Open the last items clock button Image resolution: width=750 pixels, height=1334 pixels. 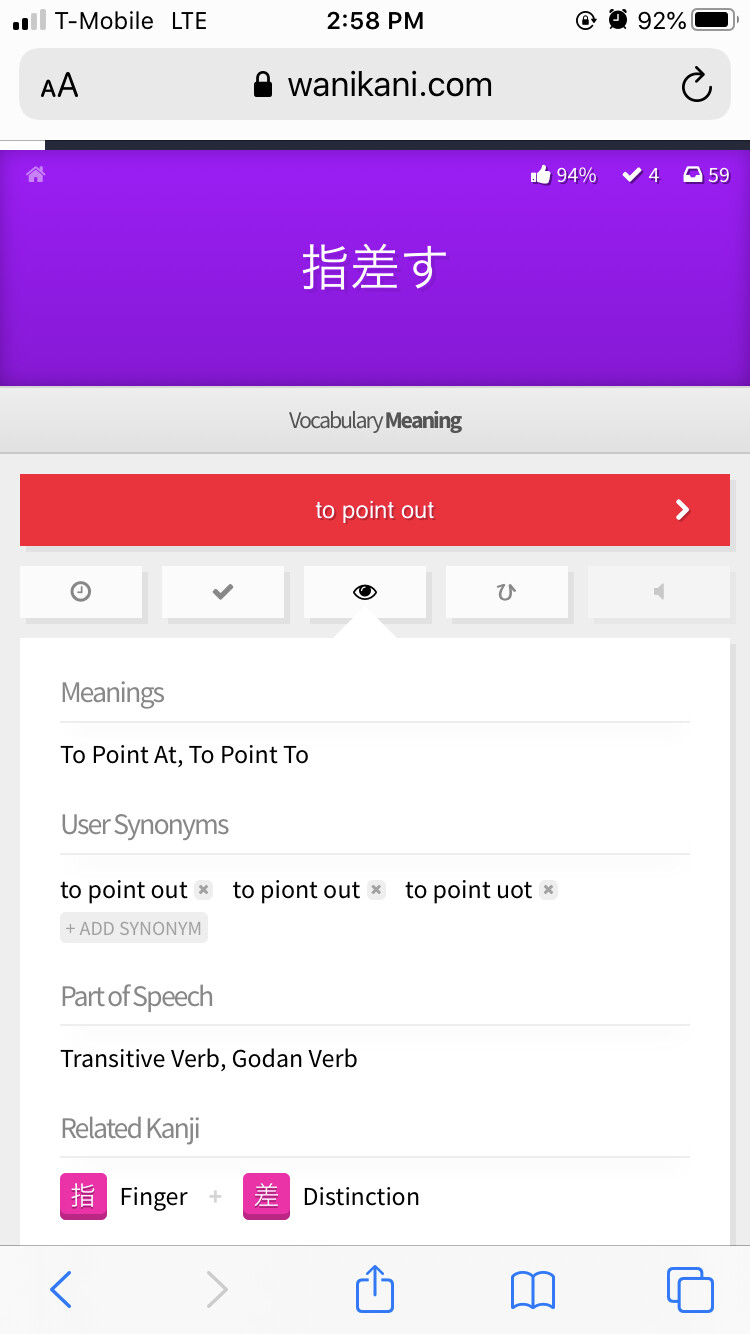click(x=81, y=592)
